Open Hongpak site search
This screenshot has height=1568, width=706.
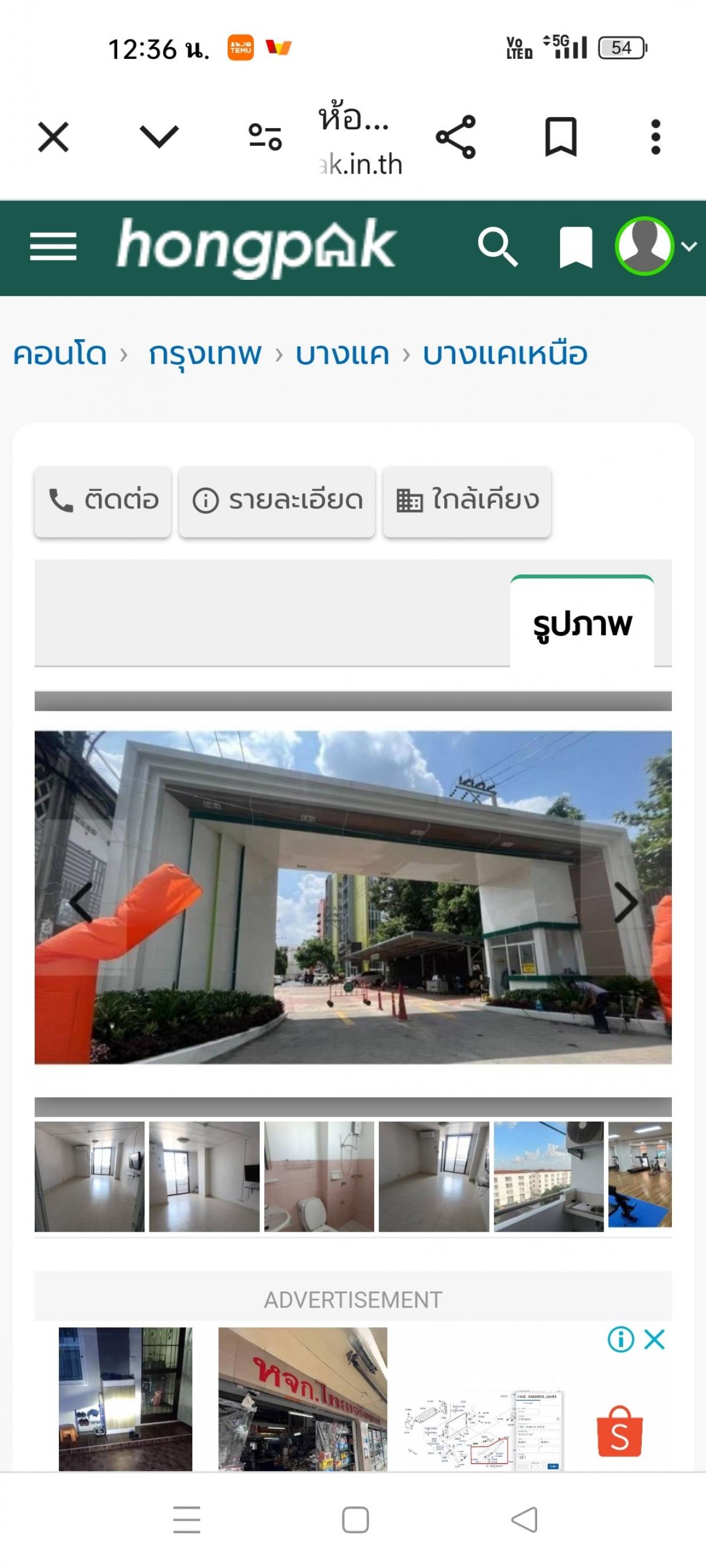pos(497,247)
